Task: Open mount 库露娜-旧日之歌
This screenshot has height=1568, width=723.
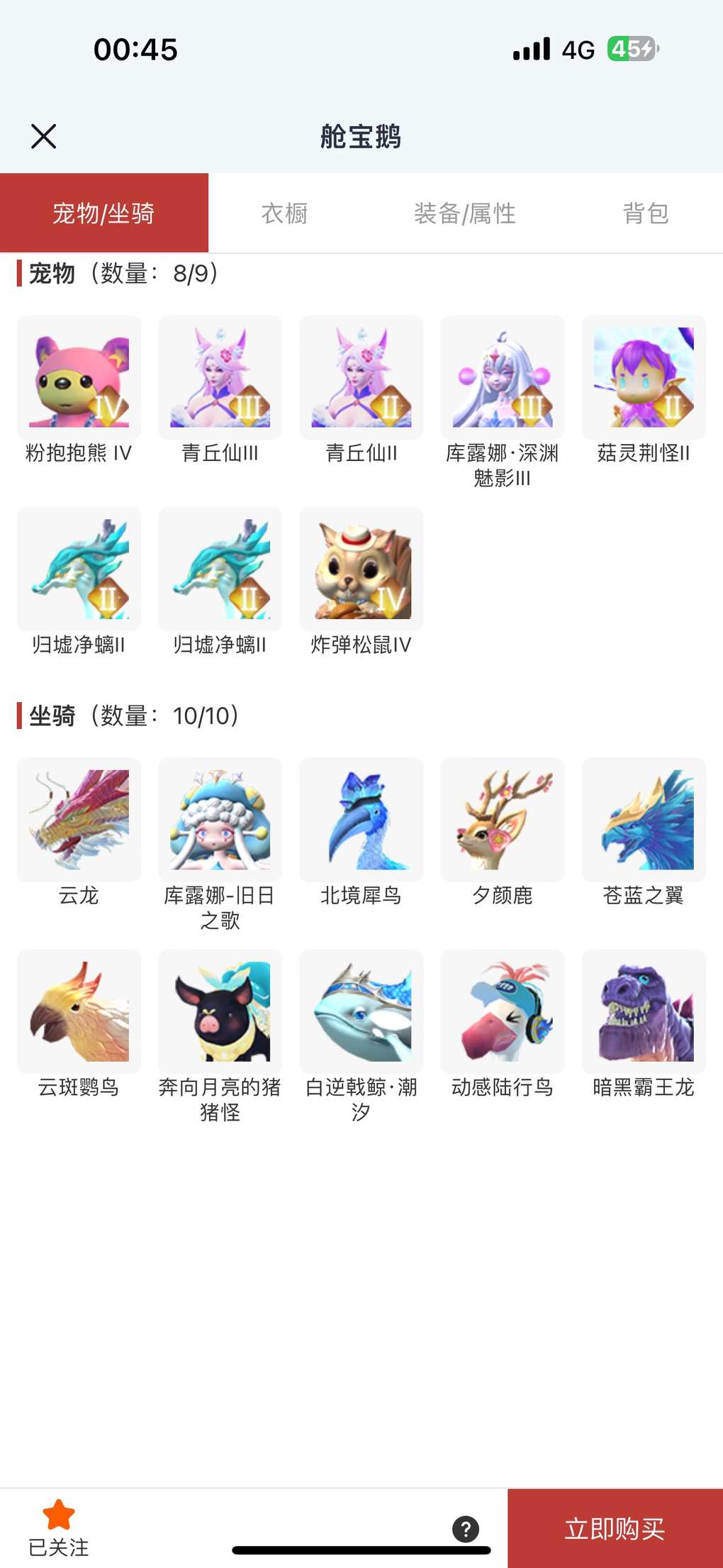Action: click(220, 820)
